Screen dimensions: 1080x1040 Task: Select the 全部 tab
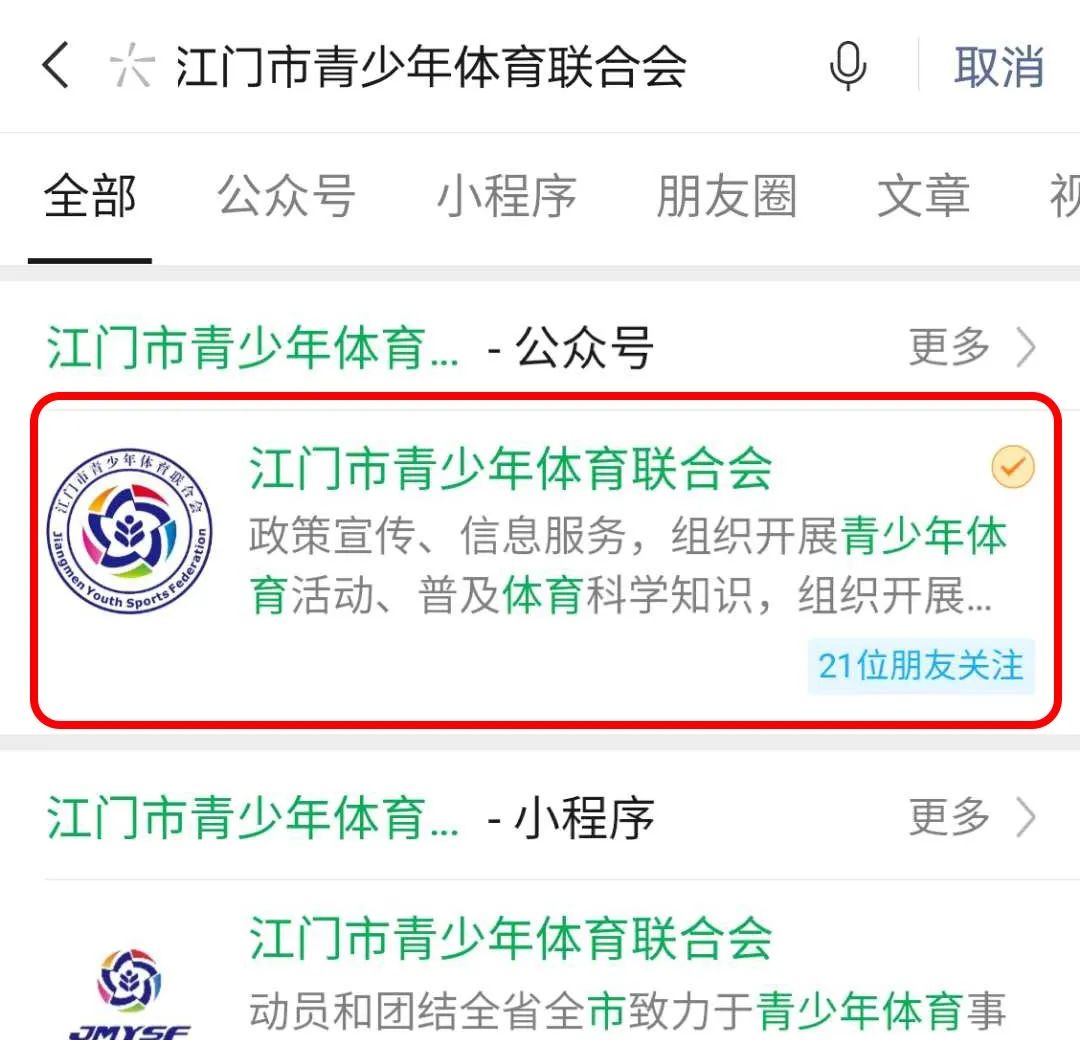point(90,196)
